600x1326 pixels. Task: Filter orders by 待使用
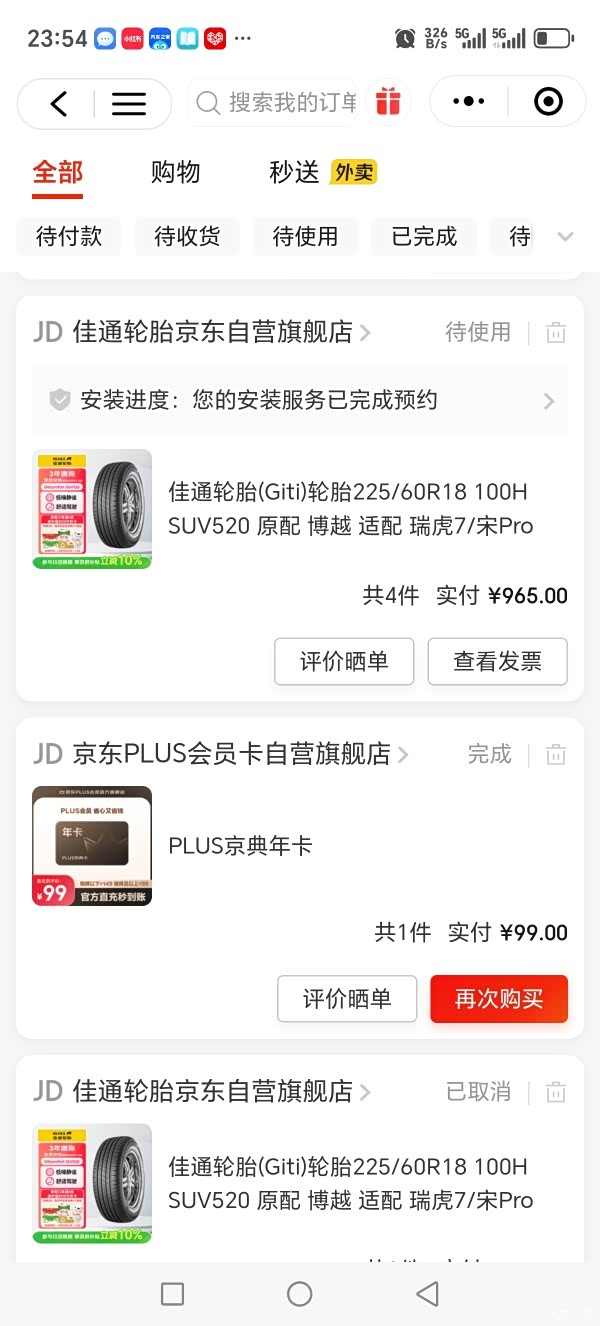(x=305, y=237)
